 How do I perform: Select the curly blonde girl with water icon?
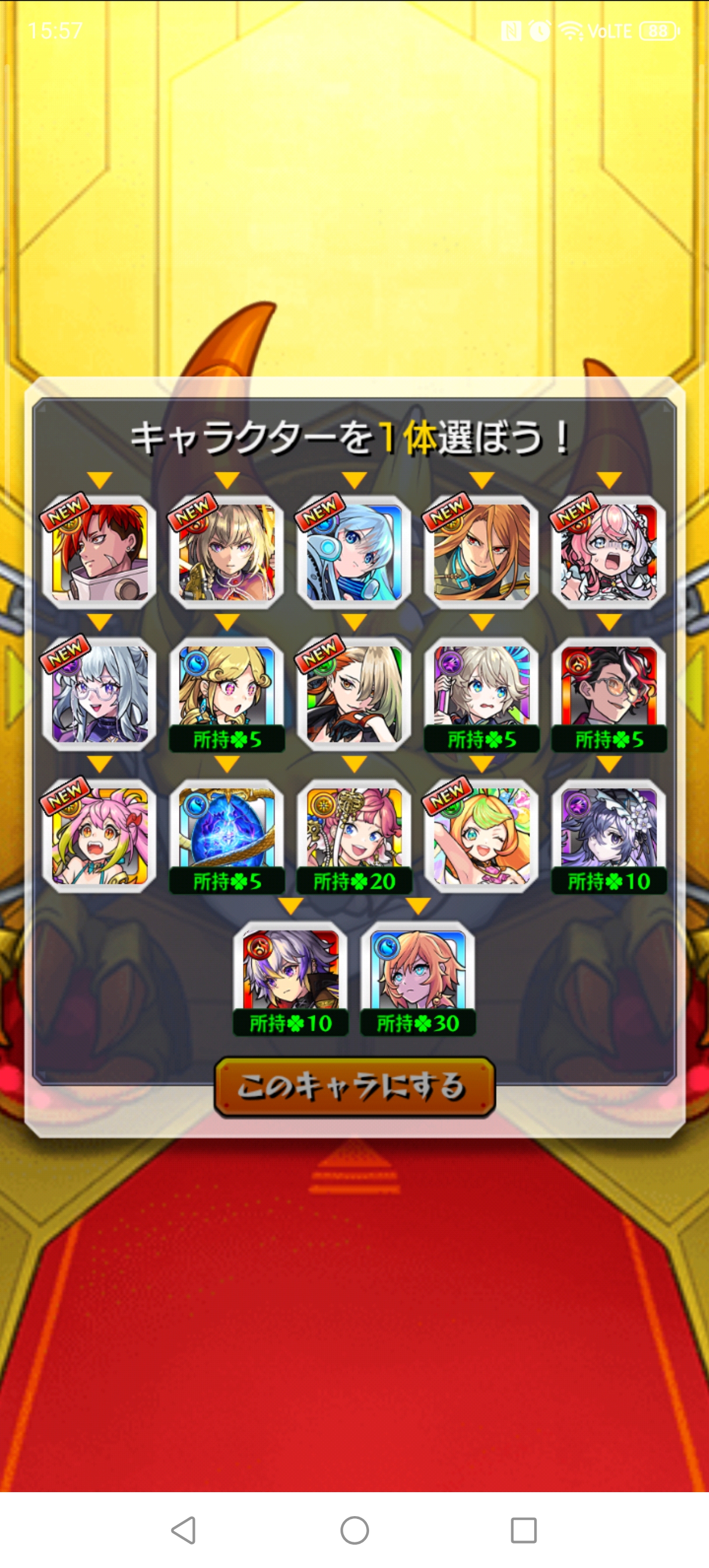(227, 688)
